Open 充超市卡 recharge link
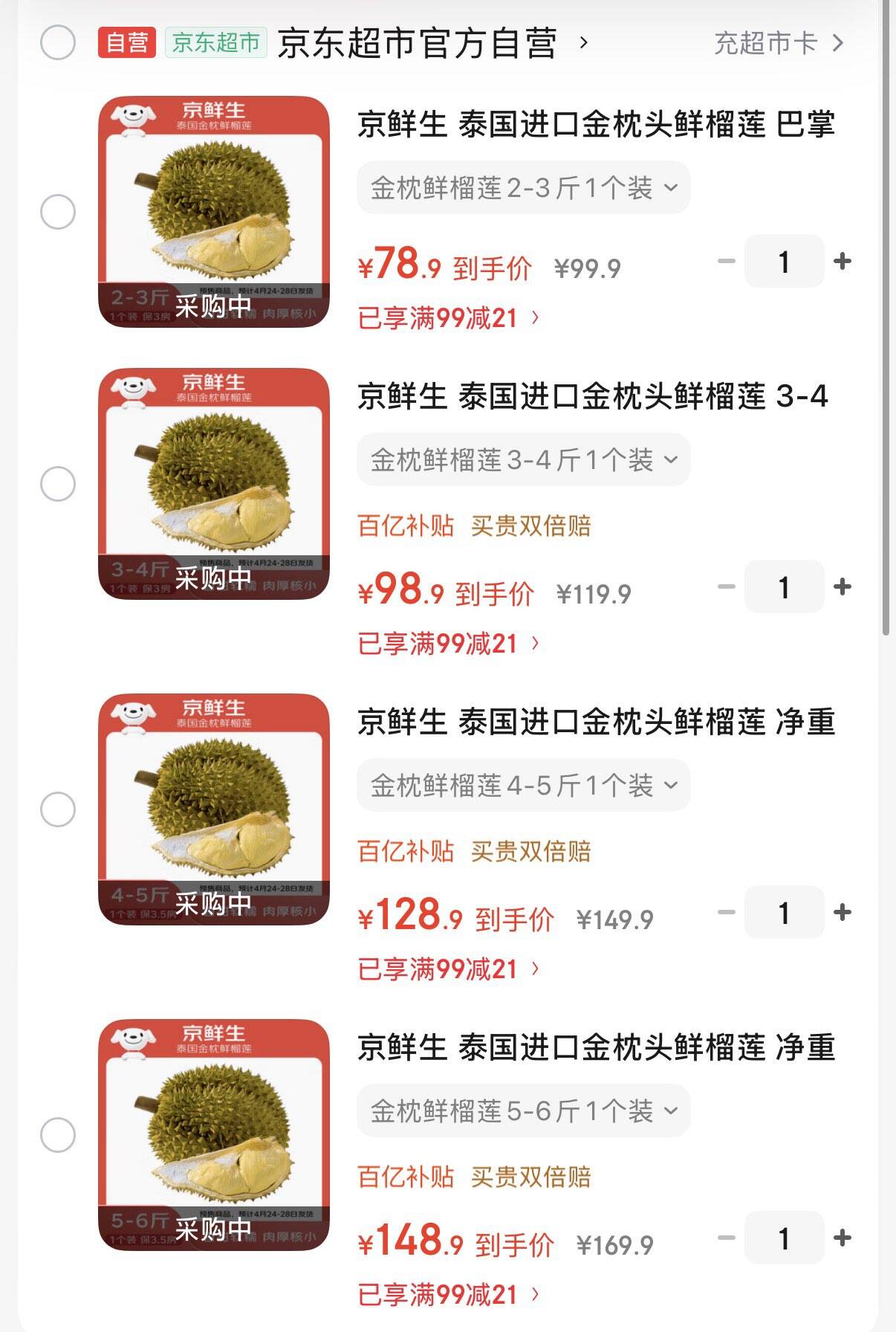Viewport: 896px width, 1332px height. point(778,43)
